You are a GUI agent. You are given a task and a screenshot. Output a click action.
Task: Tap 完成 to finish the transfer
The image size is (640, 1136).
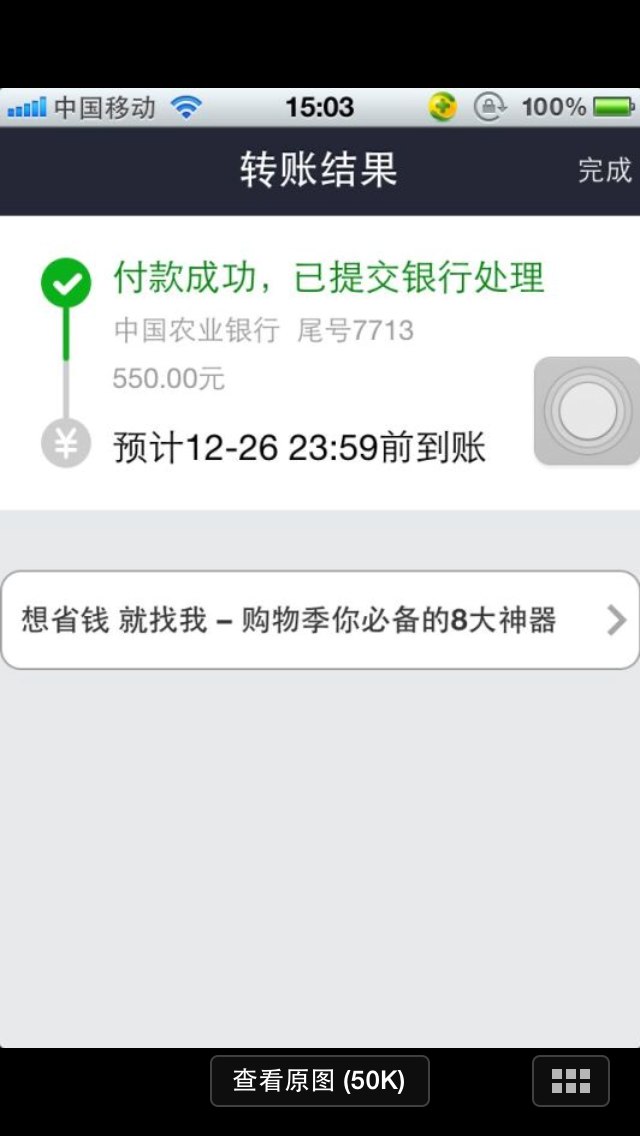click(604, 171)
